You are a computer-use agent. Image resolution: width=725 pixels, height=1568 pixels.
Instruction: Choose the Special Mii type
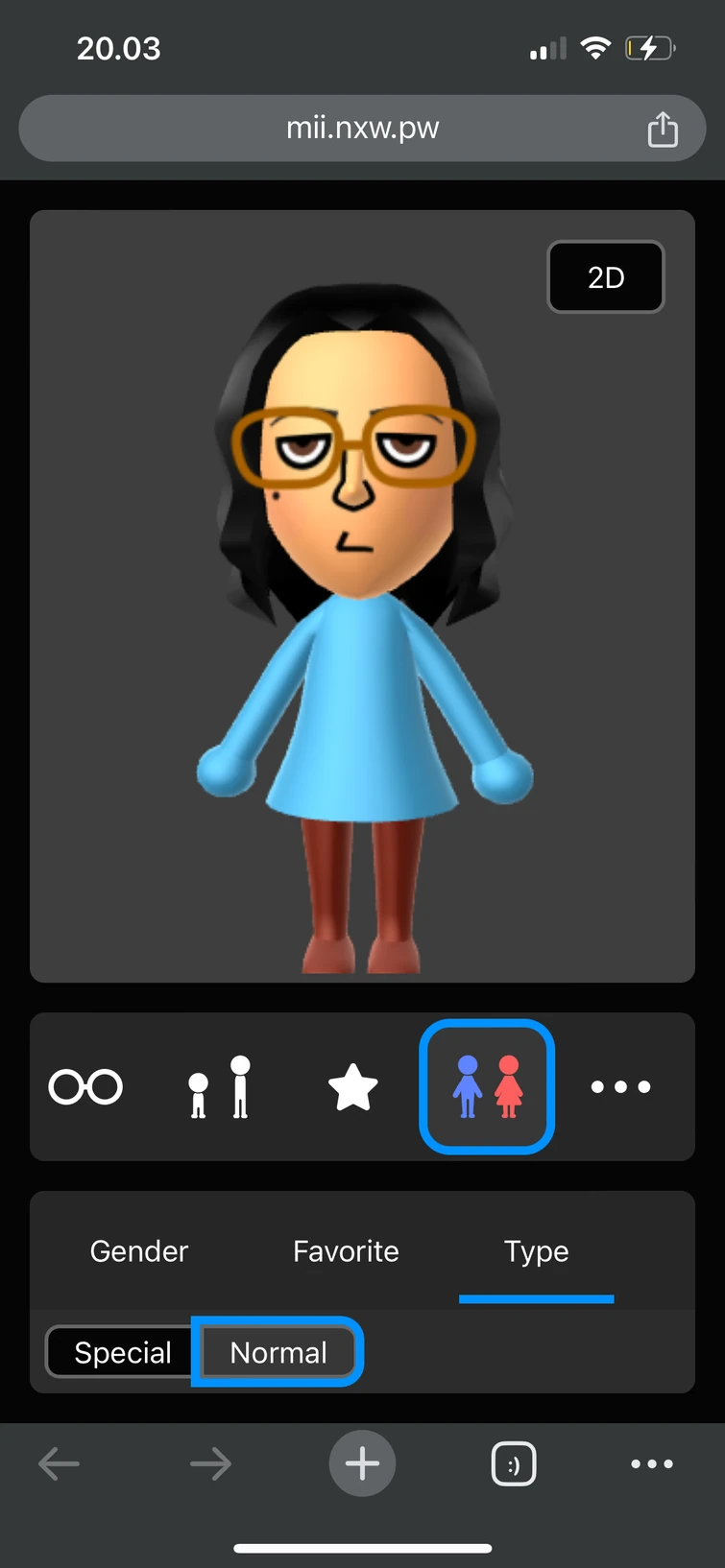pos(122,1352)
